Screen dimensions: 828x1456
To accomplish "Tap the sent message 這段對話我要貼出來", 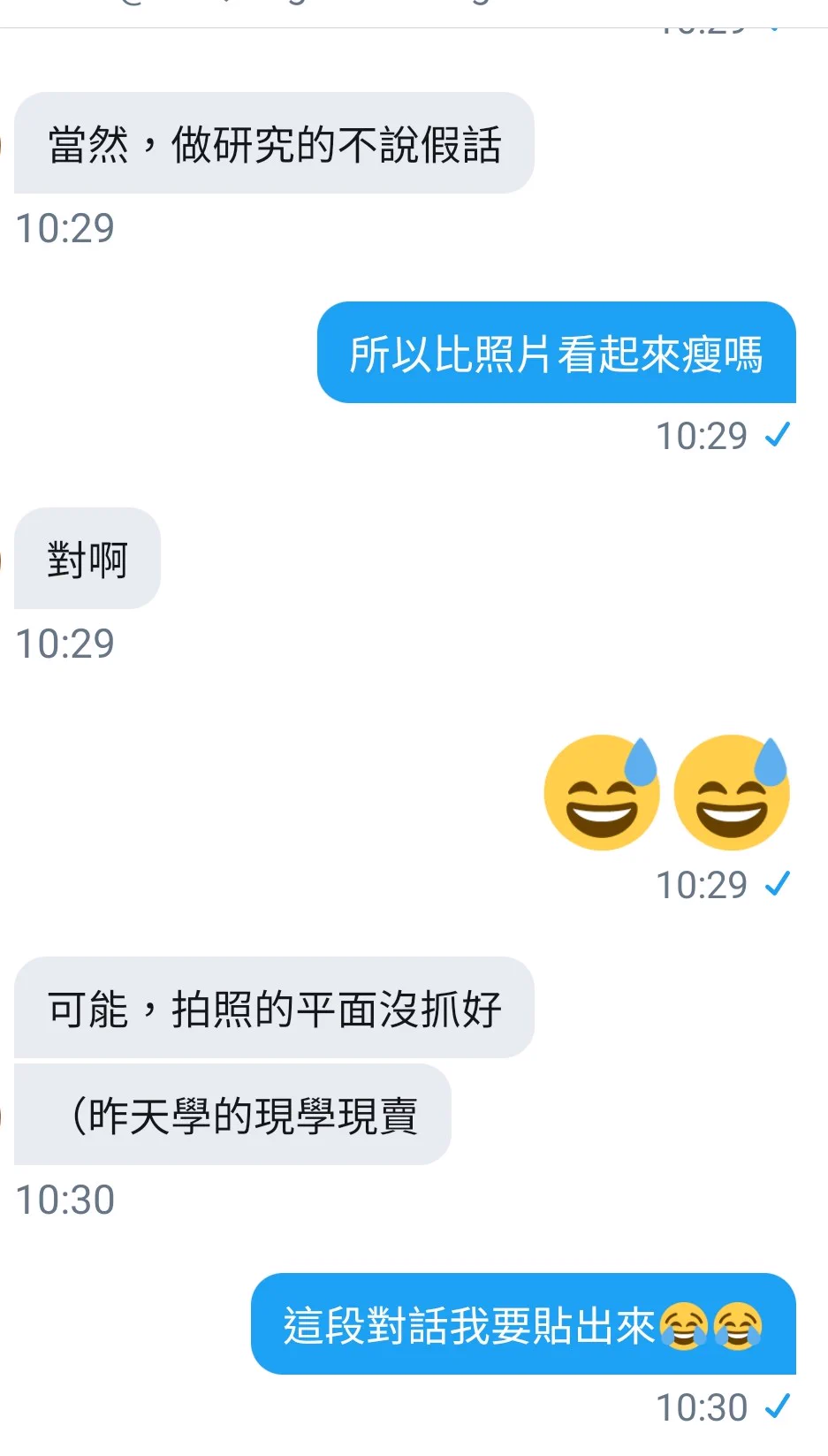I will point(523,1324).
